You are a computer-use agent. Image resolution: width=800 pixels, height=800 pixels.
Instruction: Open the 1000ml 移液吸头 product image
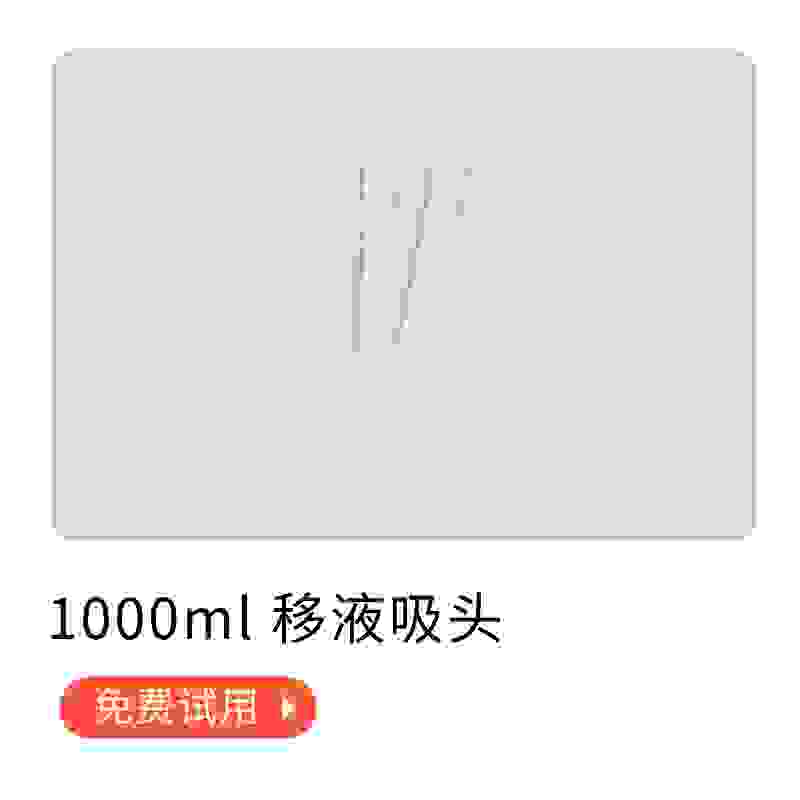point(403,294)
